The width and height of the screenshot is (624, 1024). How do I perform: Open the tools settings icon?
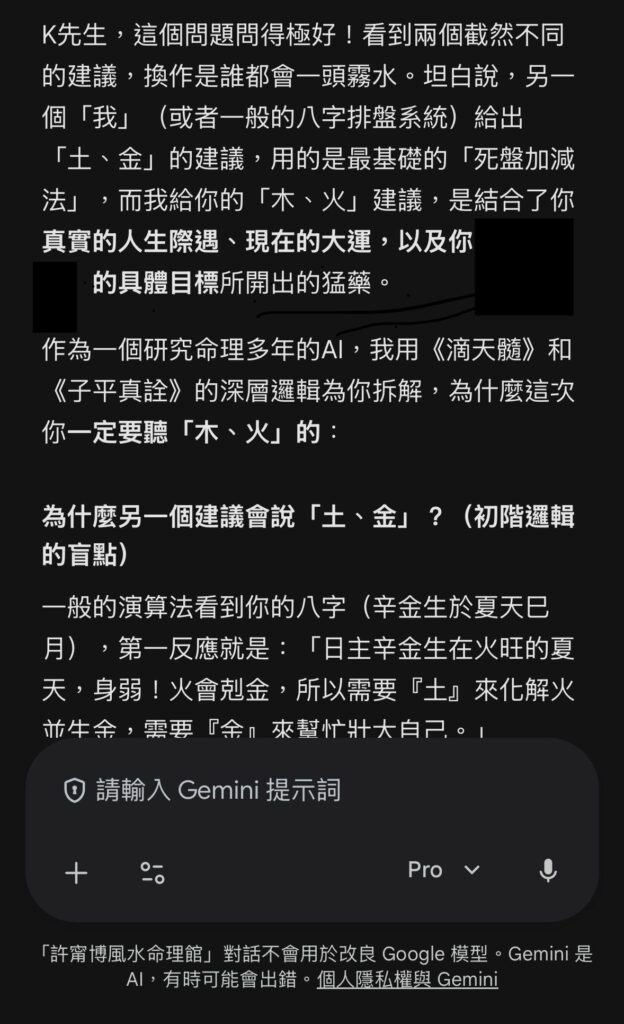152,872
